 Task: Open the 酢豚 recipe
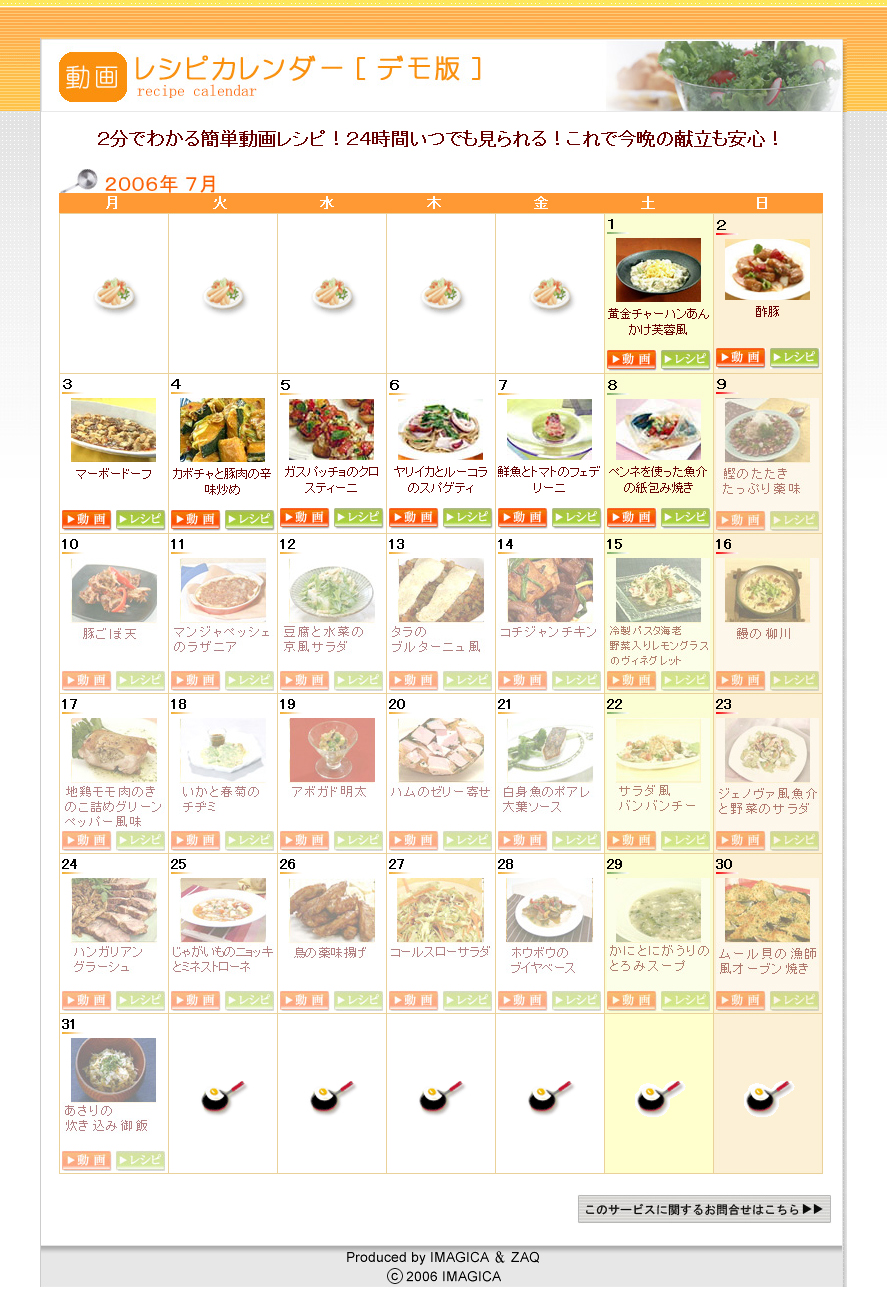pyautogui.click(x=794, y=357)
